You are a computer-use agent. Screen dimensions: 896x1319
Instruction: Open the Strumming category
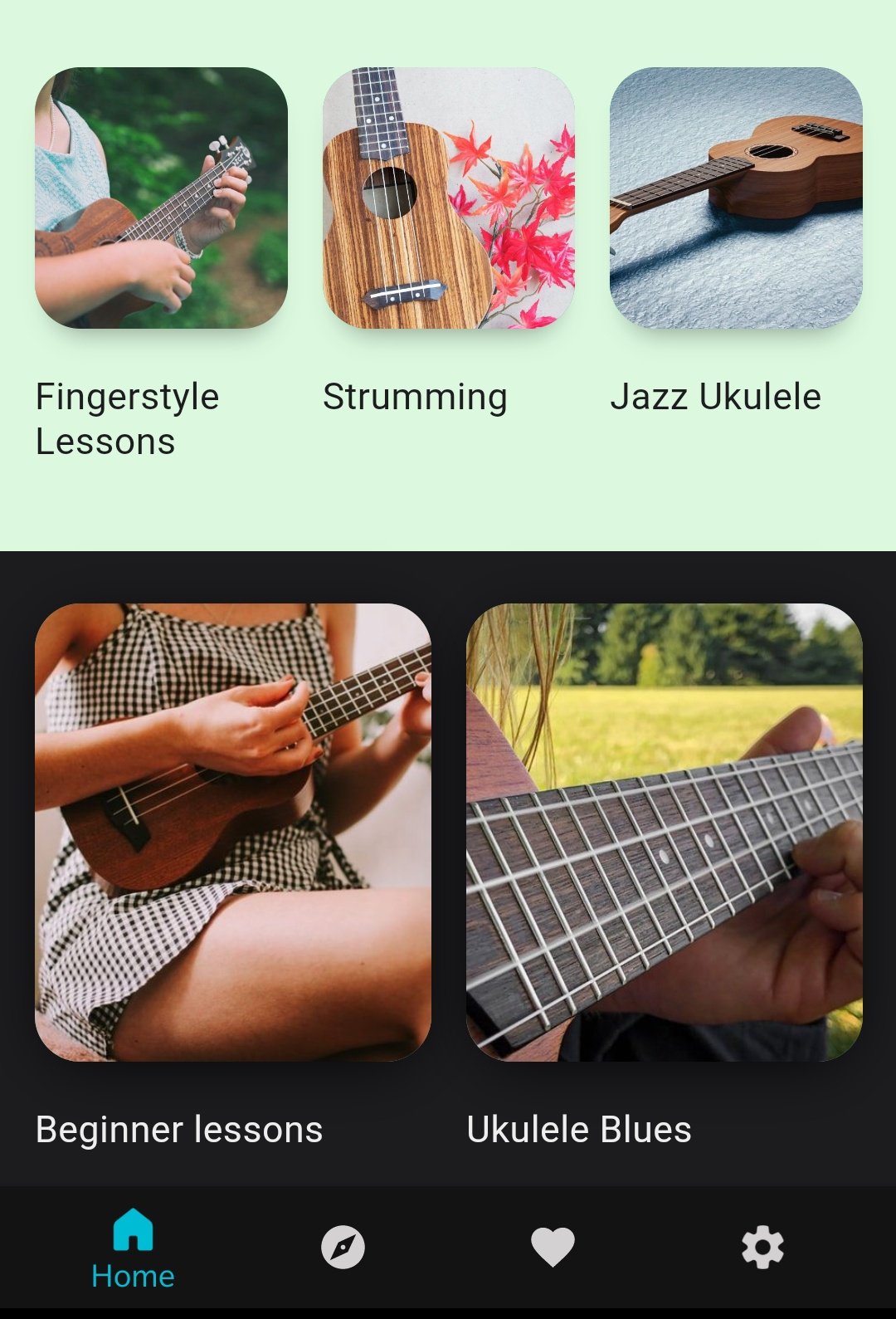(448, 198)
